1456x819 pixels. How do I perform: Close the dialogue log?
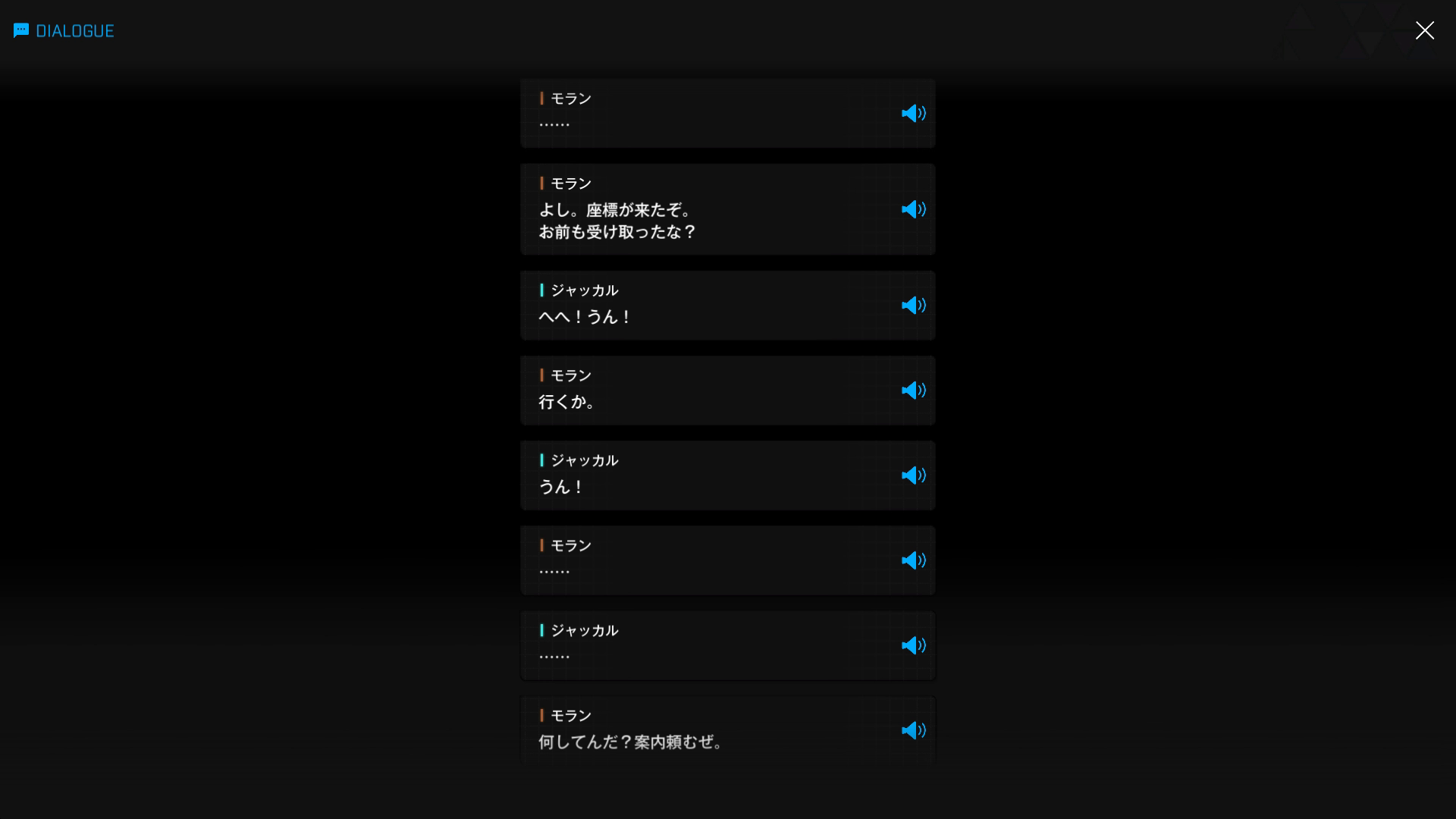pyautogui.click(x=1424, y=30)
